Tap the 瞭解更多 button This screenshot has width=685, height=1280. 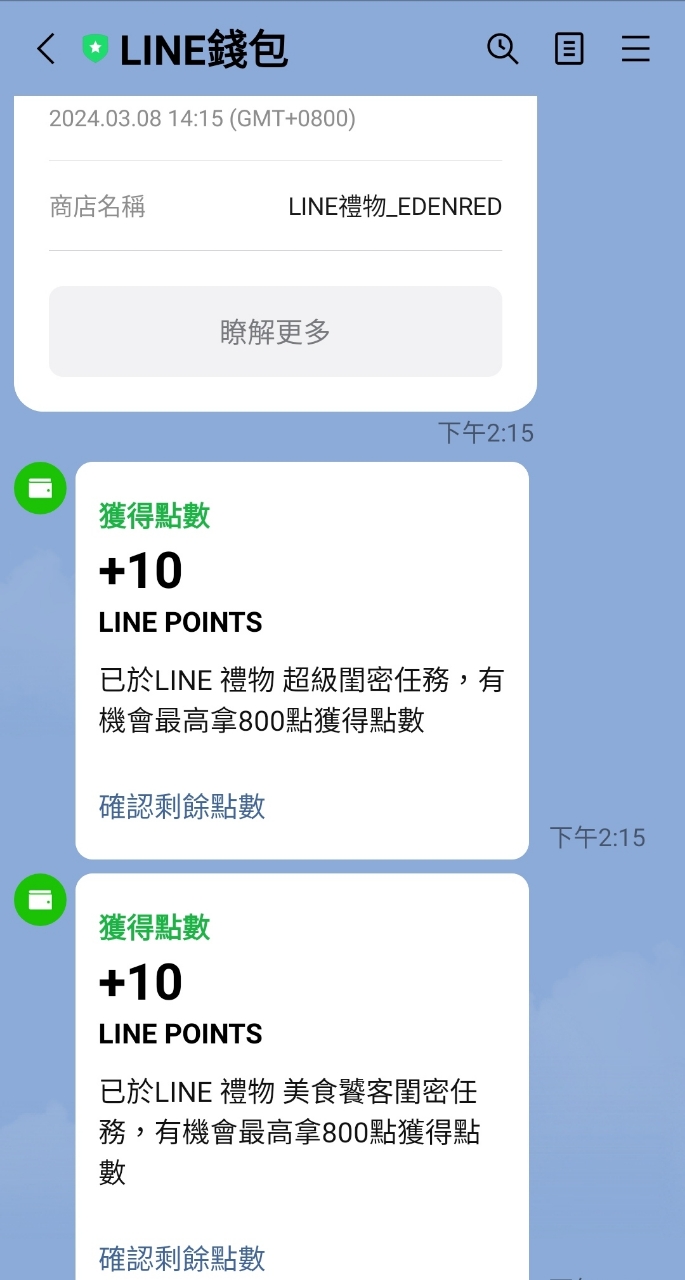tap(275, 332)
